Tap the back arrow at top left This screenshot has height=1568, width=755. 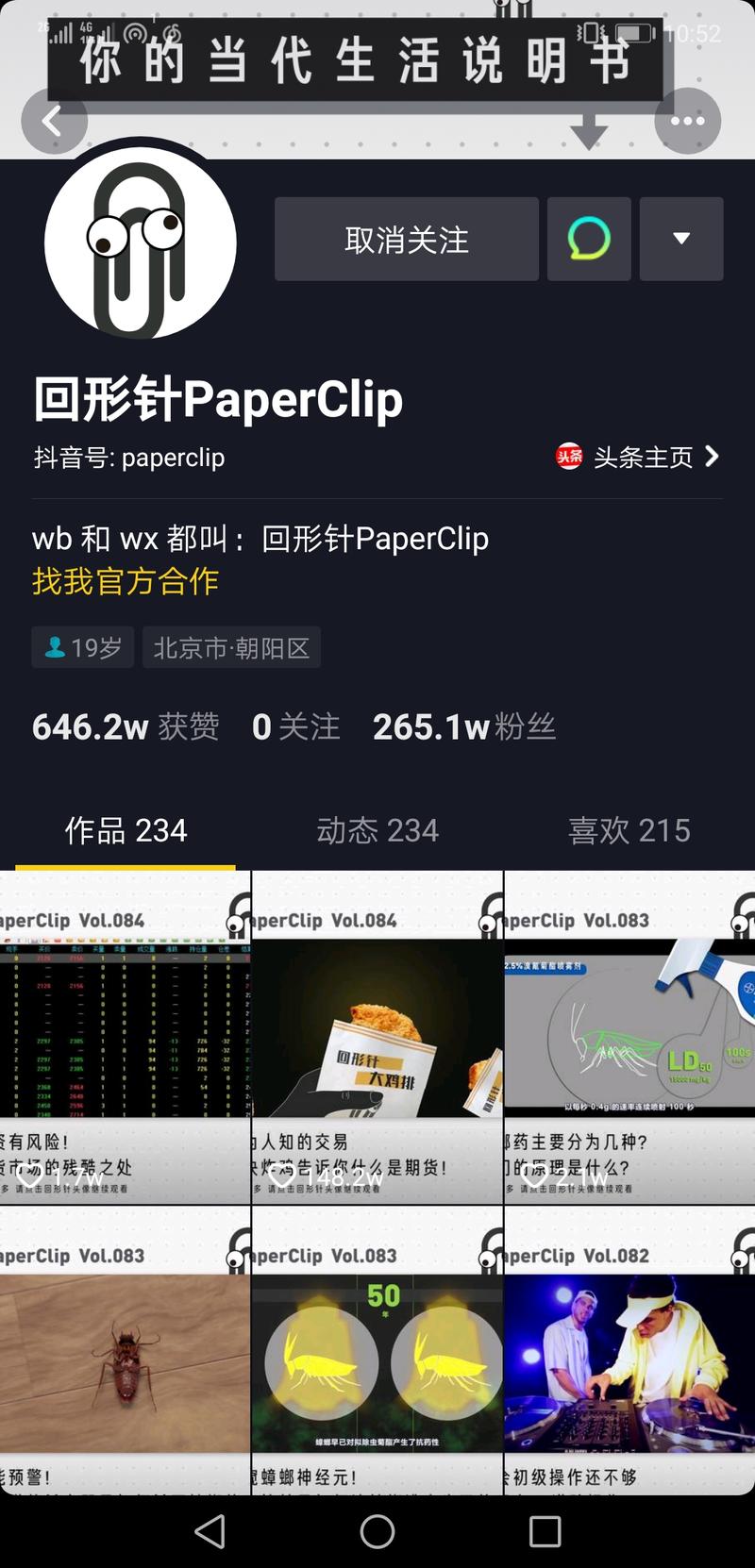pos(54,120)
